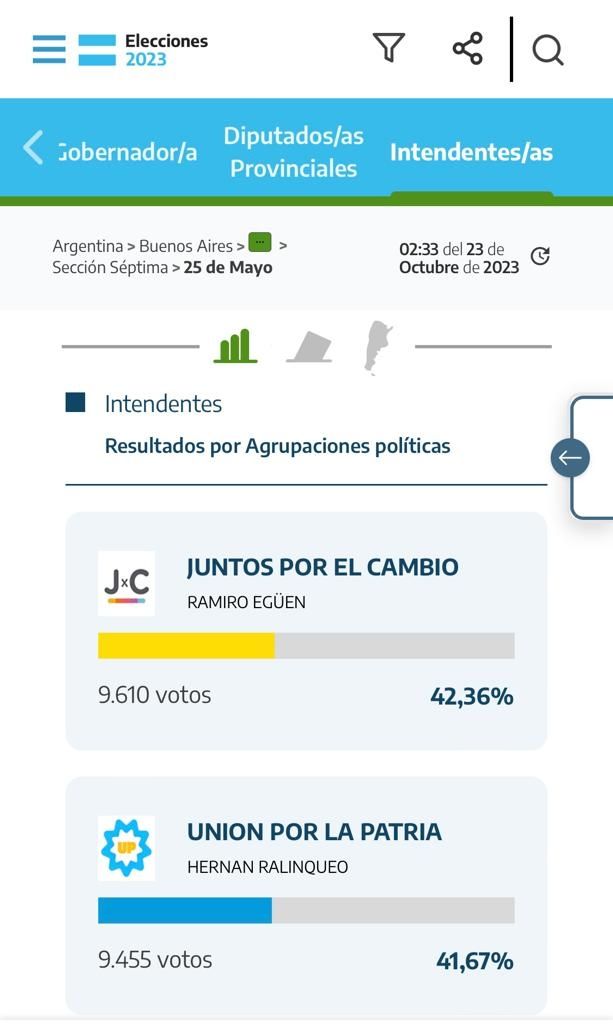The height and width of the screenshot is (1024, 613).
Task: Open Union por la Patria card
Action: [306, 895]
